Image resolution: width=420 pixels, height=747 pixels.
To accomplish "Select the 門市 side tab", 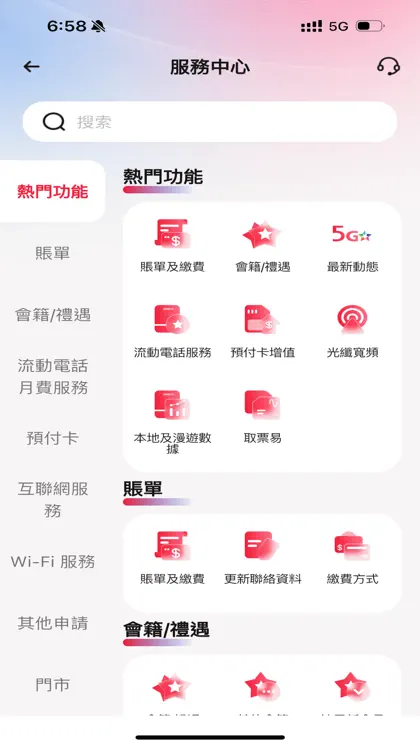I will [52, 685].
